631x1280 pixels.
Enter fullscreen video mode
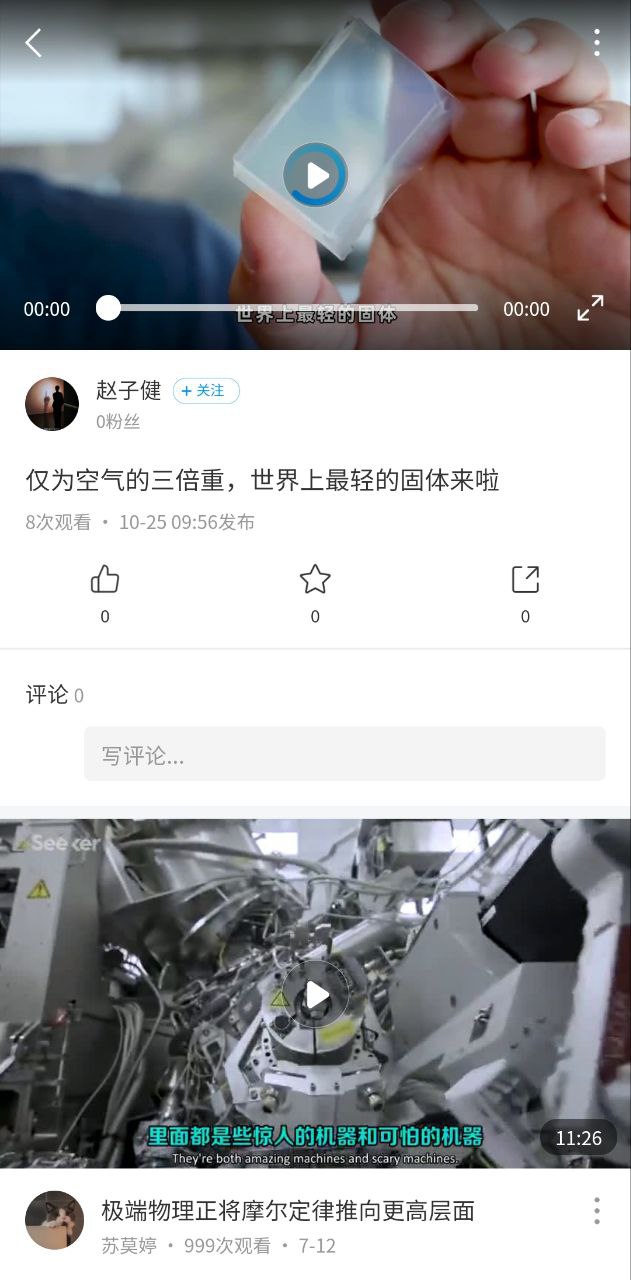point(590,308)
